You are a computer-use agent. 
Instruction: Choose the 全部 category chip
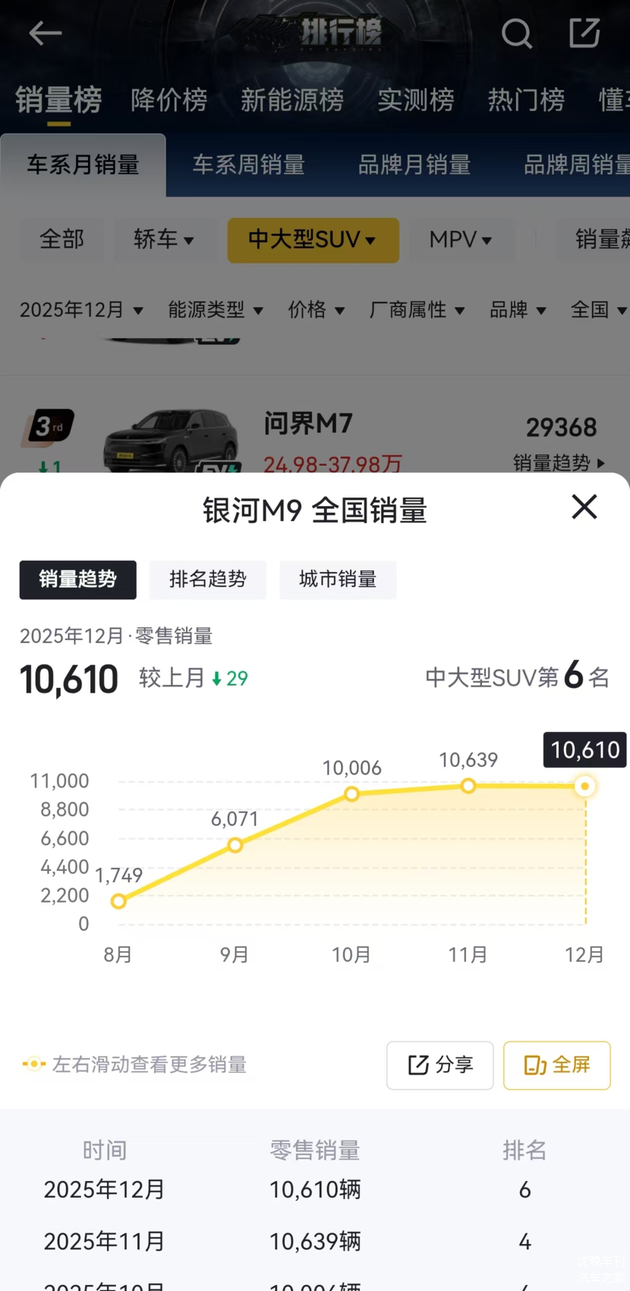click(x=61, y=240)
